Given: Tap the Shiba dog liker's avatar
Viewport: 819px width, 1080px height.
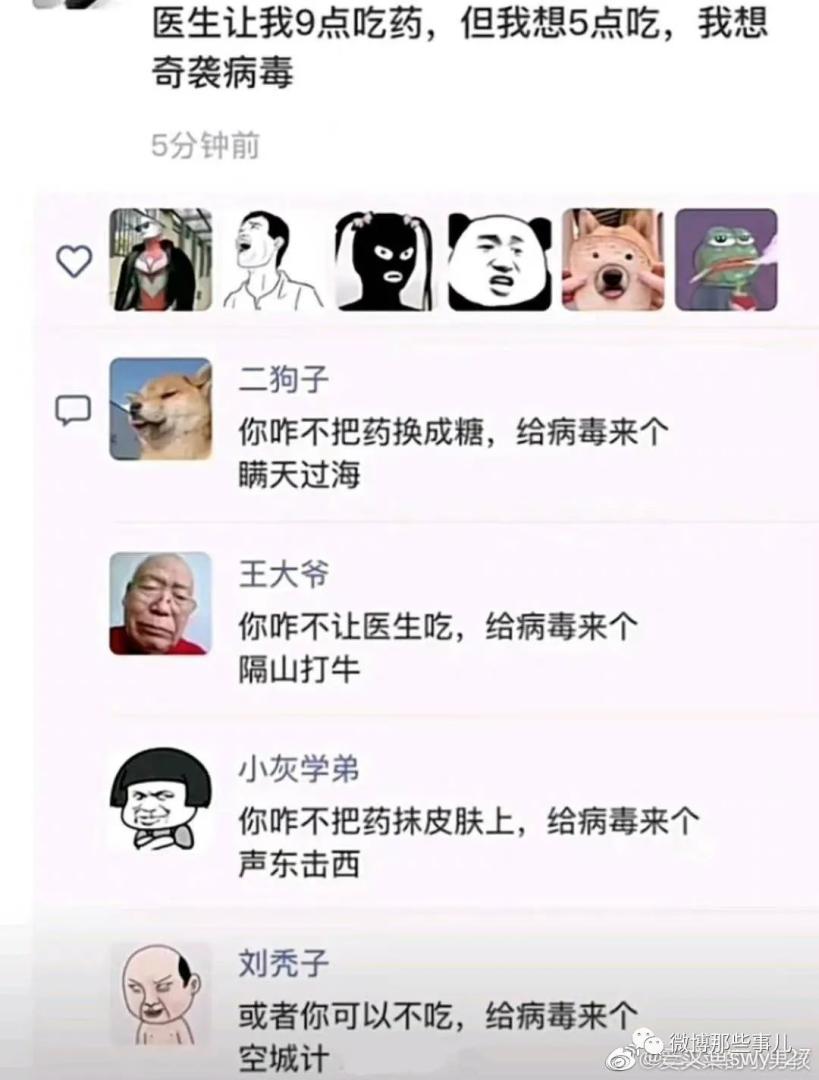Looking at the screenshot, I should pos(612,260).
